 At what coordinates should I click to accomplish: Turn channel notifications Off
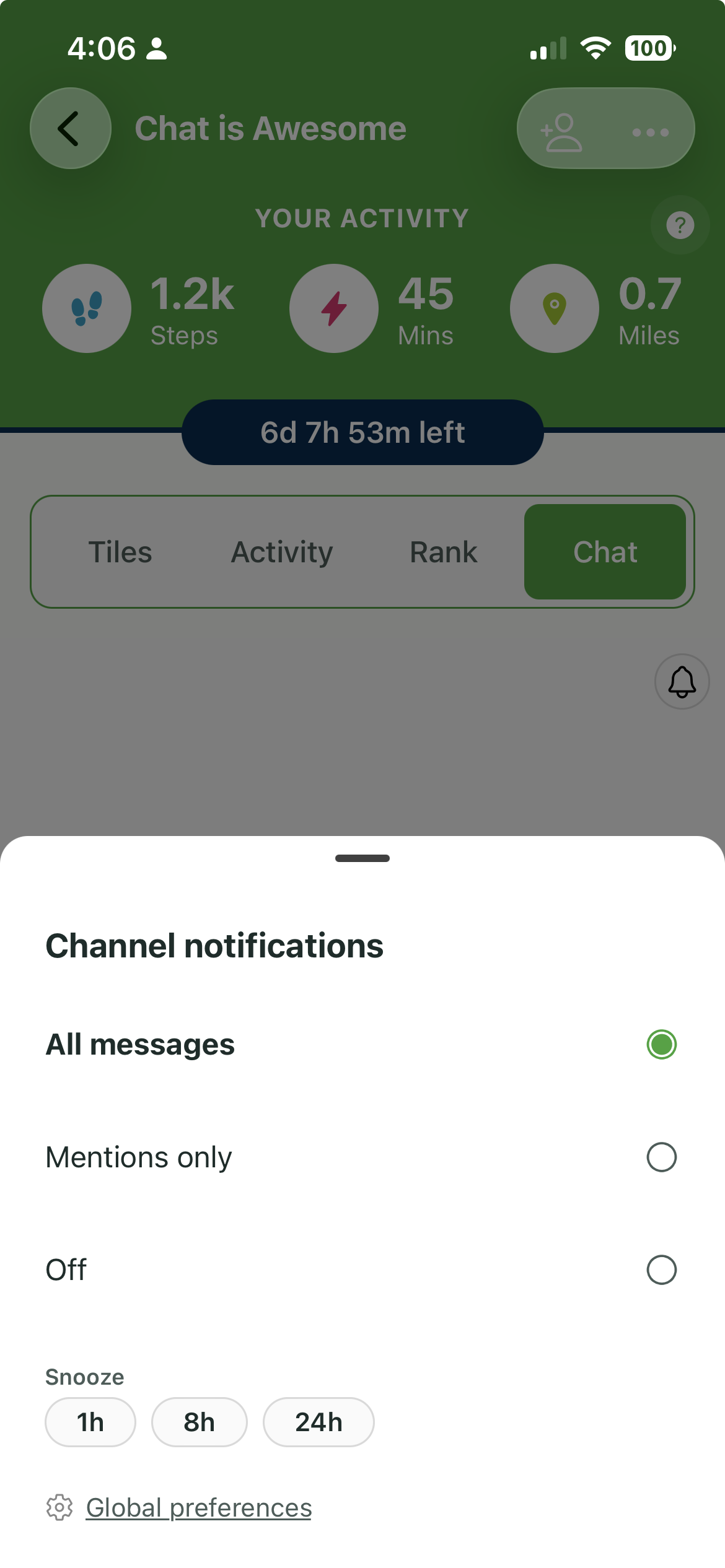tap(661, 1270)
